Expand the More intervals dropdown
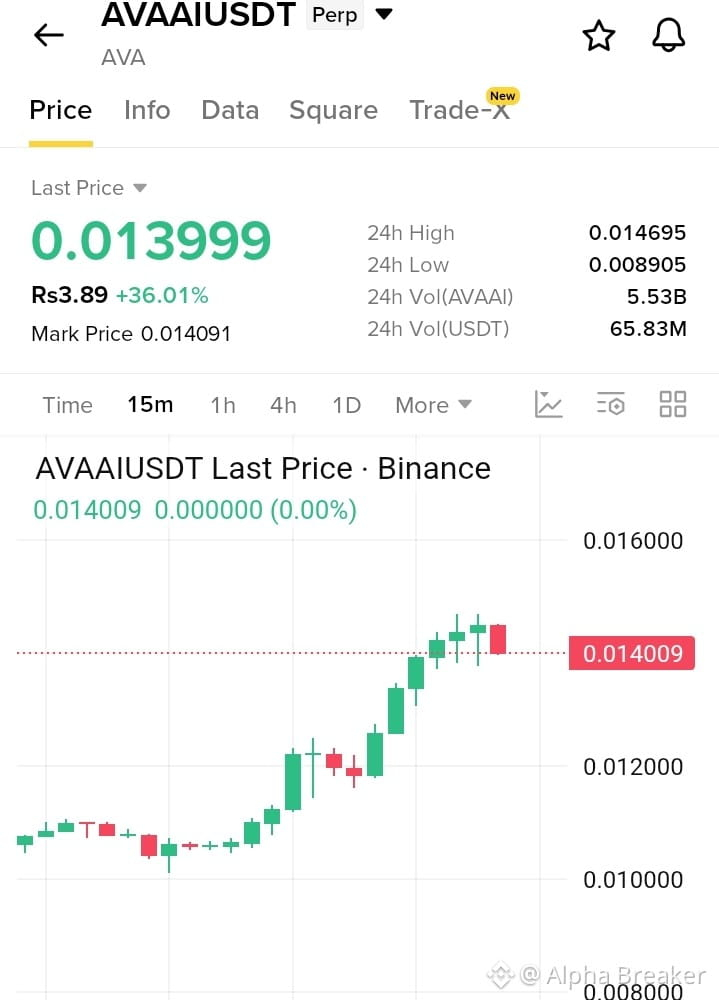The width and height of the screenshot is (719, 1000). 433,405
